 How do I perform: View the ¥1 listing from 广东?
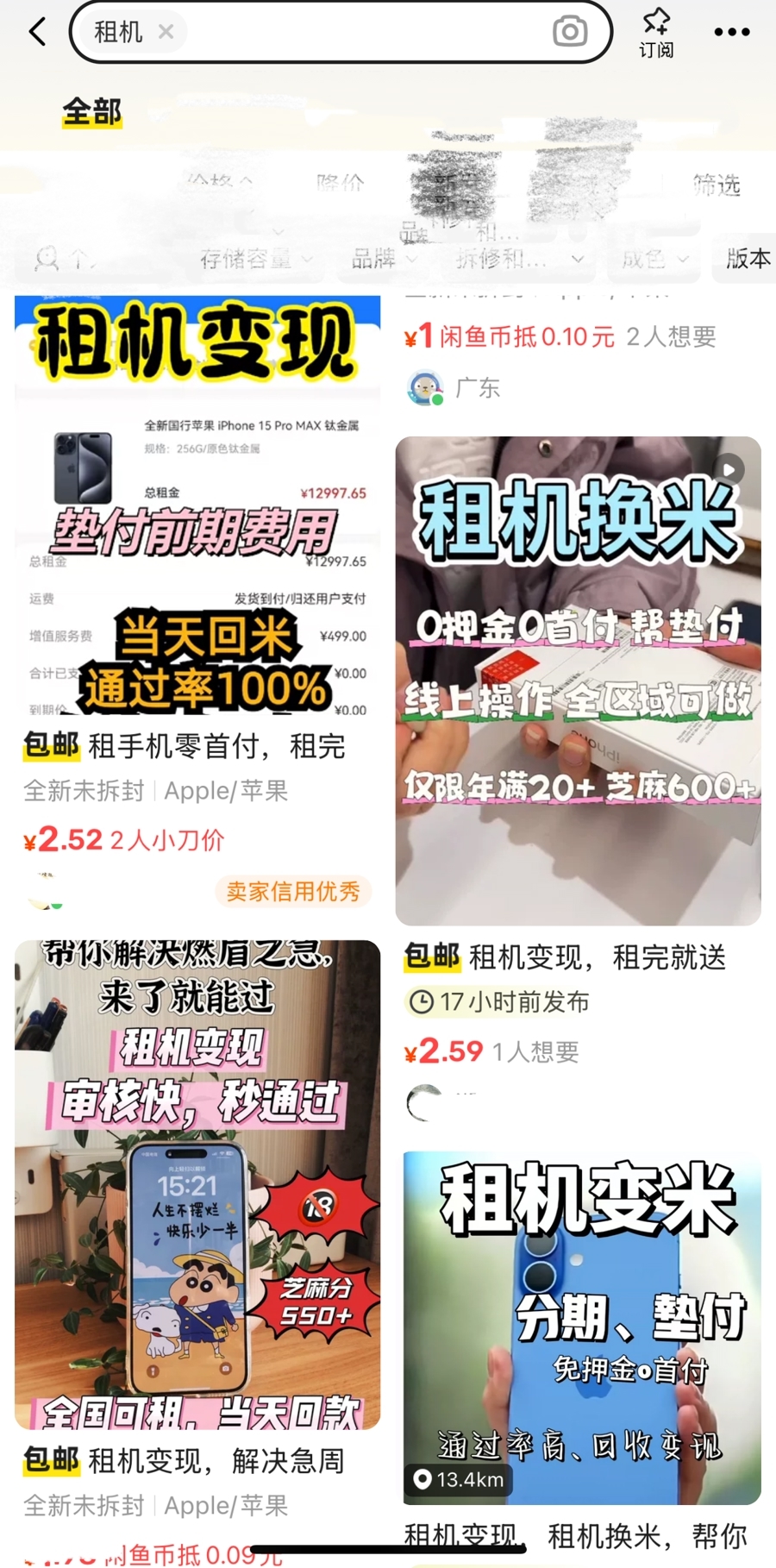click(560, 336)
